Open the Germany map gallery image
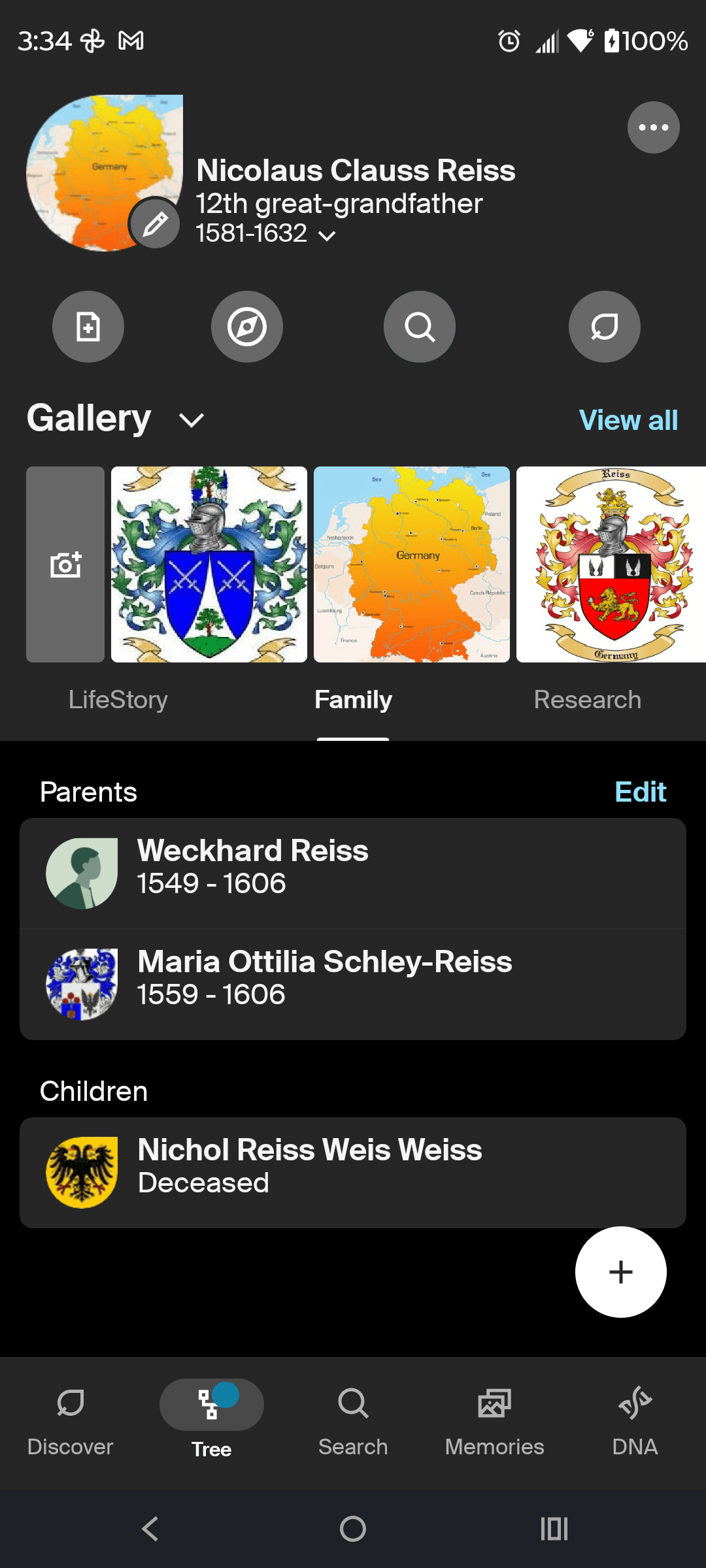This screenshot has height=1568, width=706. 412,564
